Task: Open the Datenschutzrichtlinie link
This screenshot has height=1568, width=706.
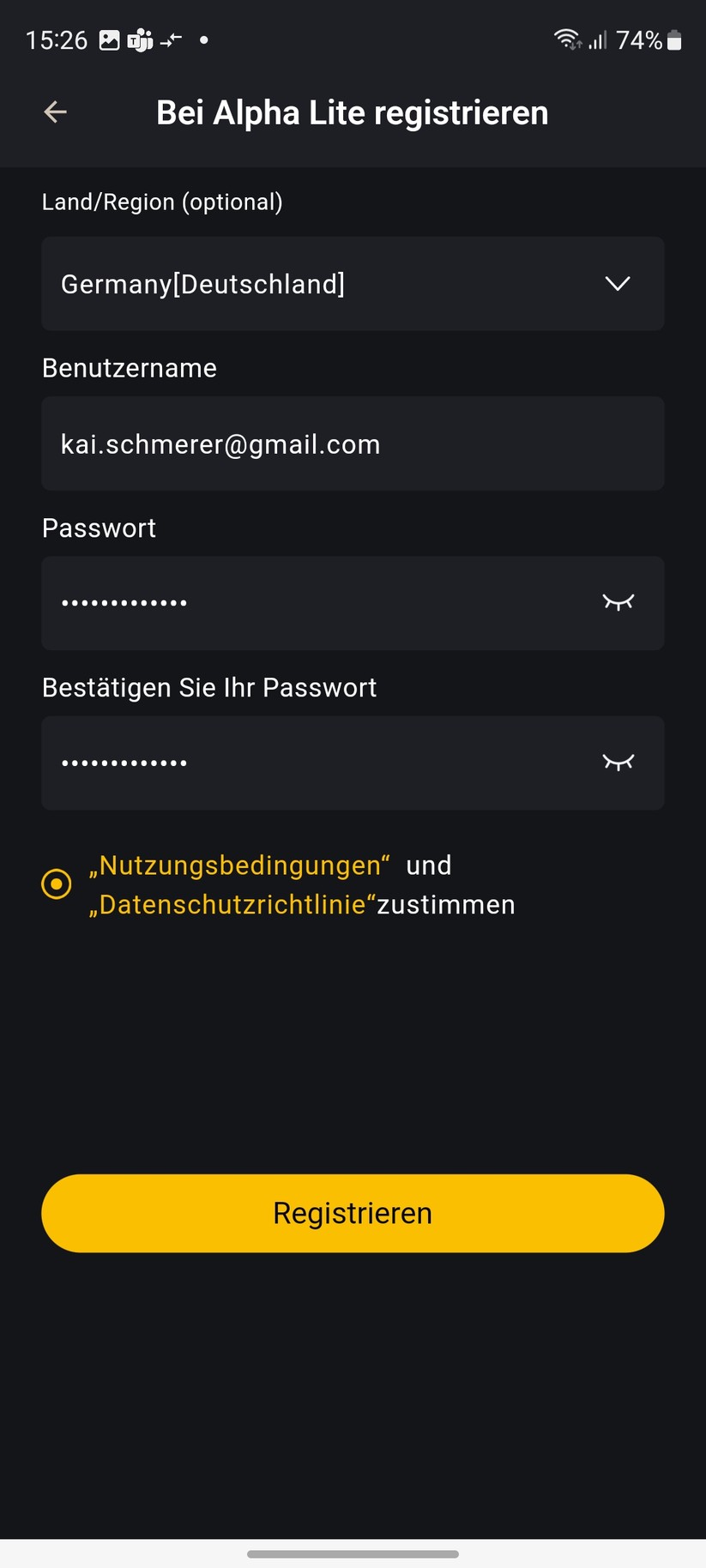Action: pos(233,905)
